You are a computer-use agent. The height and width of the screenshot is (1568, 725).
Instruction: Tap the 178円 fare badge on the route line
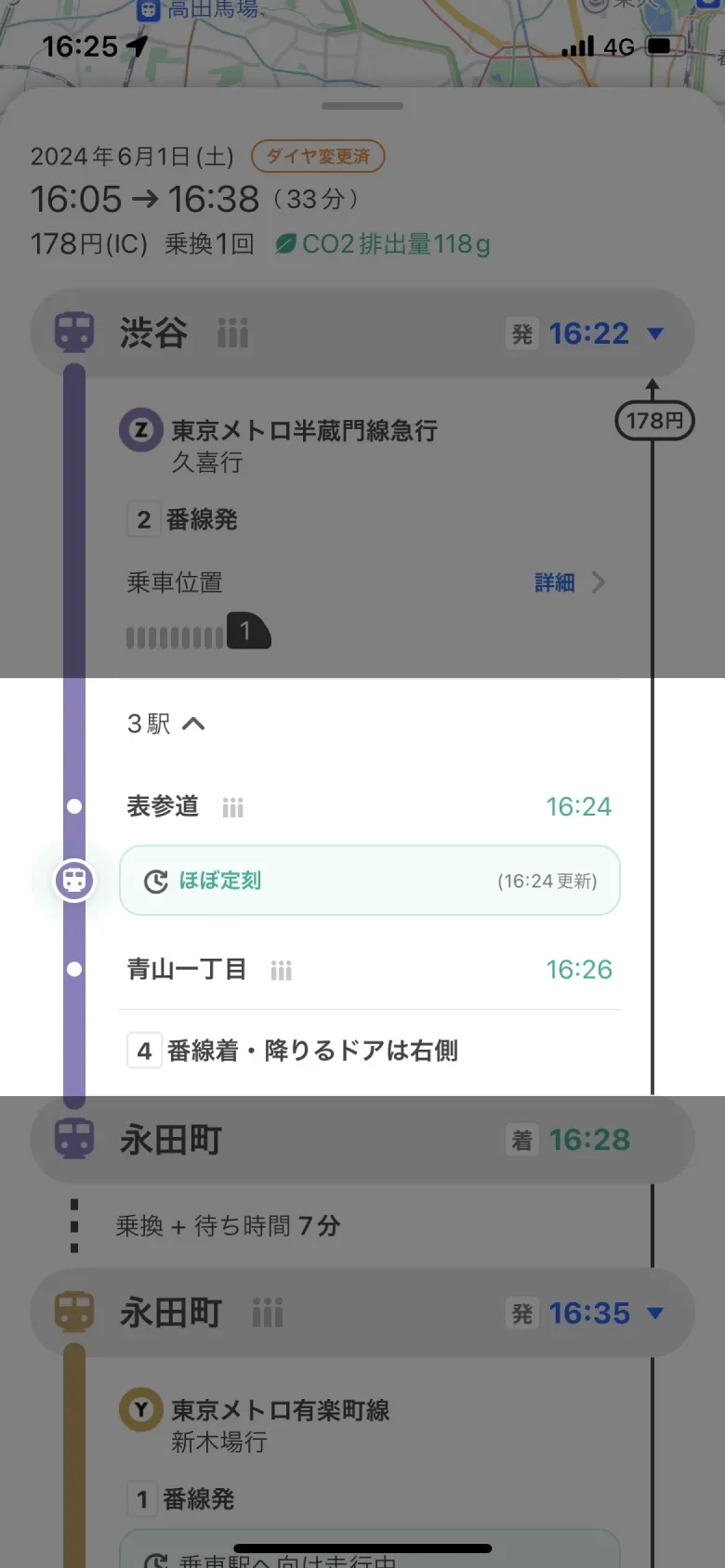(654, 420)
